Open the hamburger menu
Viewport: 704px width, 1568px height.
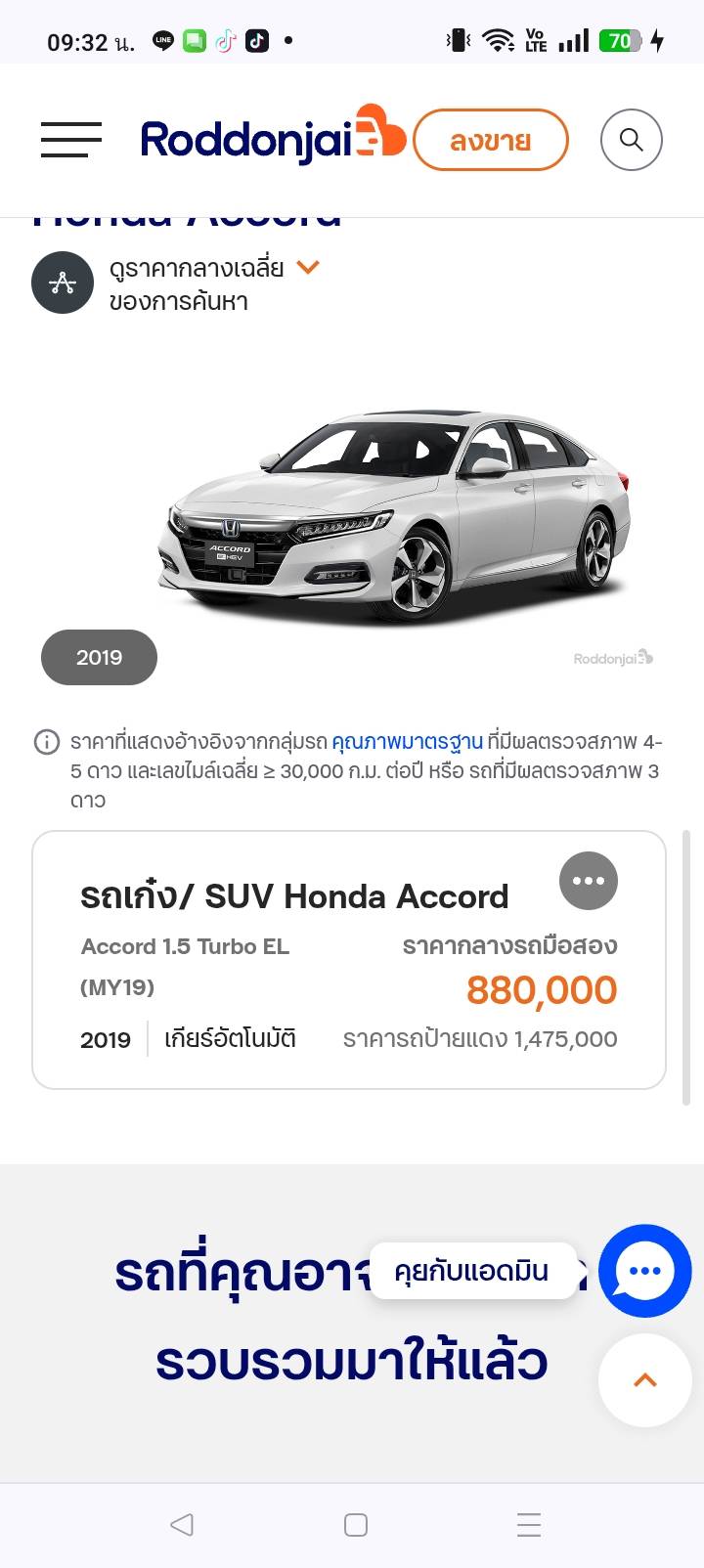70,140
